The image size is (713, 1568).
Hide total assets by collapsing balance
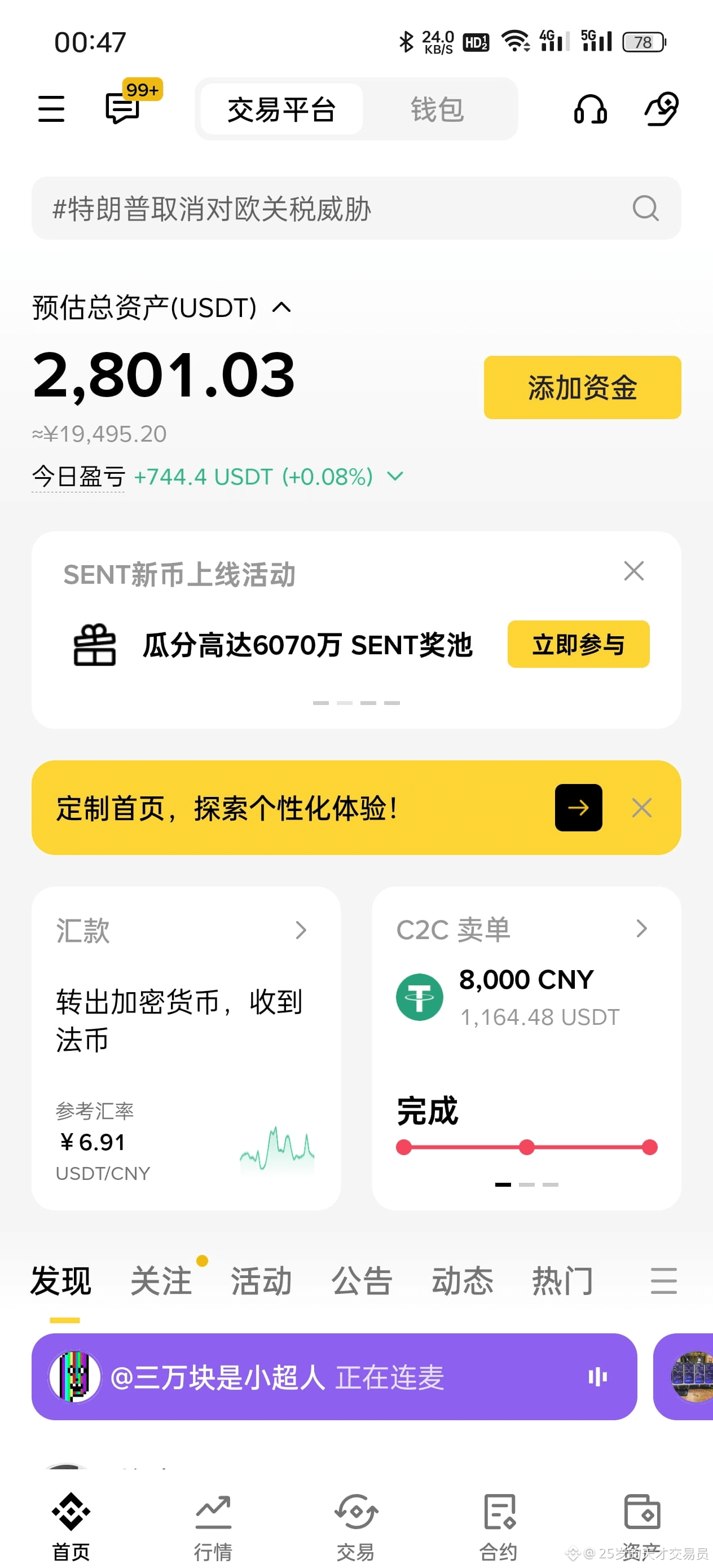(281, 307)
